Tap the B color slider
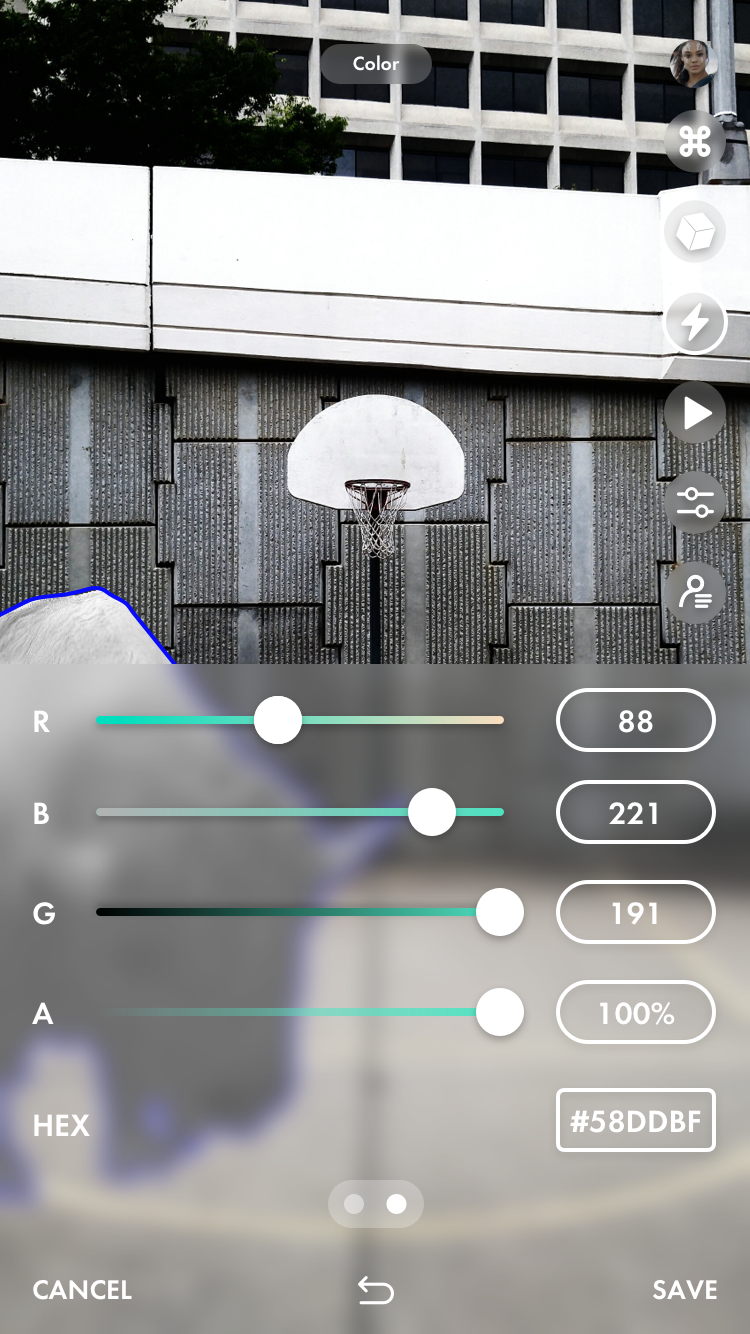Image resolution: width=750 pixels, height=1334 pixels. (300, 812)
